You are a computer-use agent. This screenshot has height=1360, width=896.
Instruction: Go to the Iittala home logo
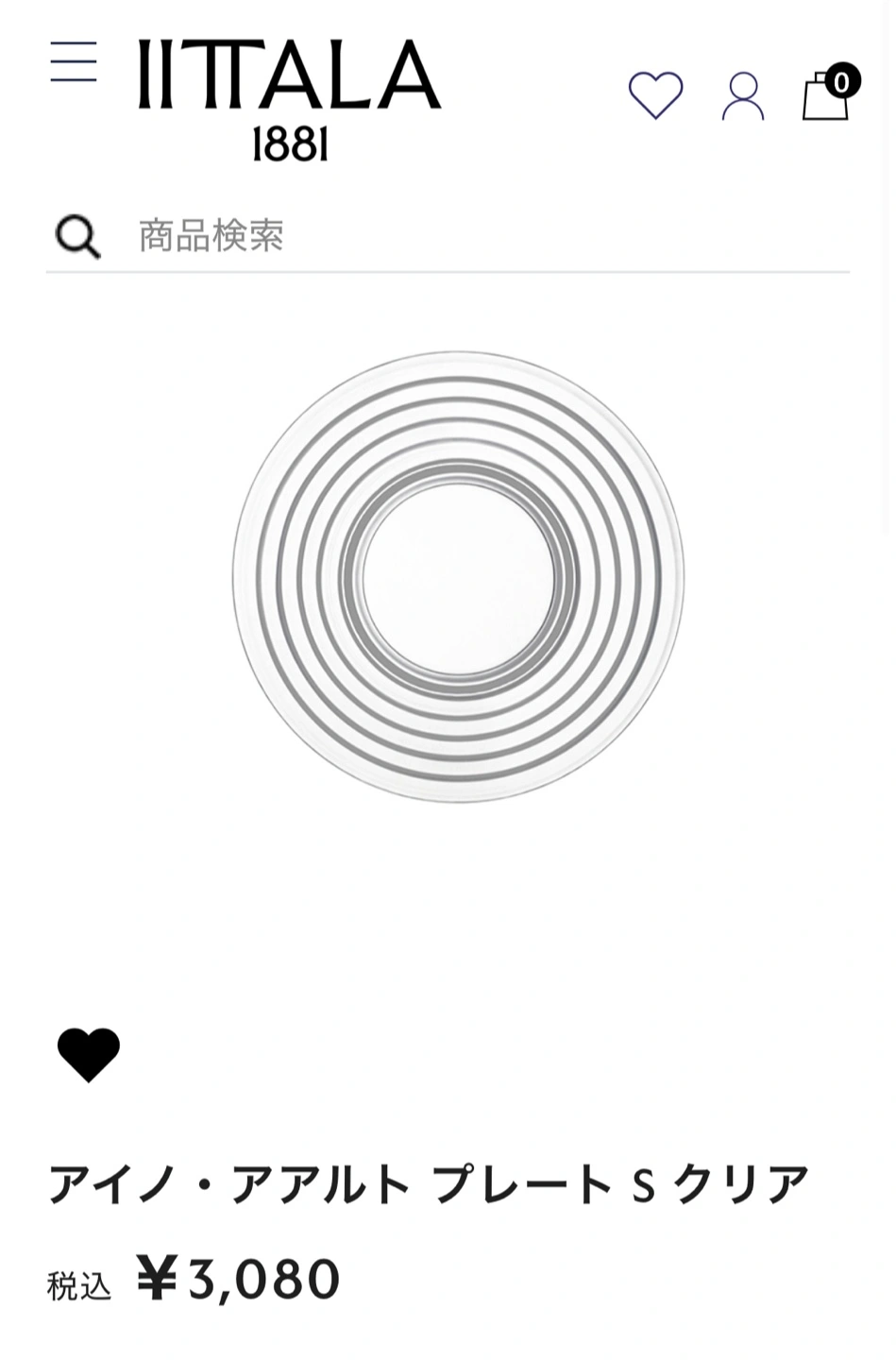coord(290,98)
